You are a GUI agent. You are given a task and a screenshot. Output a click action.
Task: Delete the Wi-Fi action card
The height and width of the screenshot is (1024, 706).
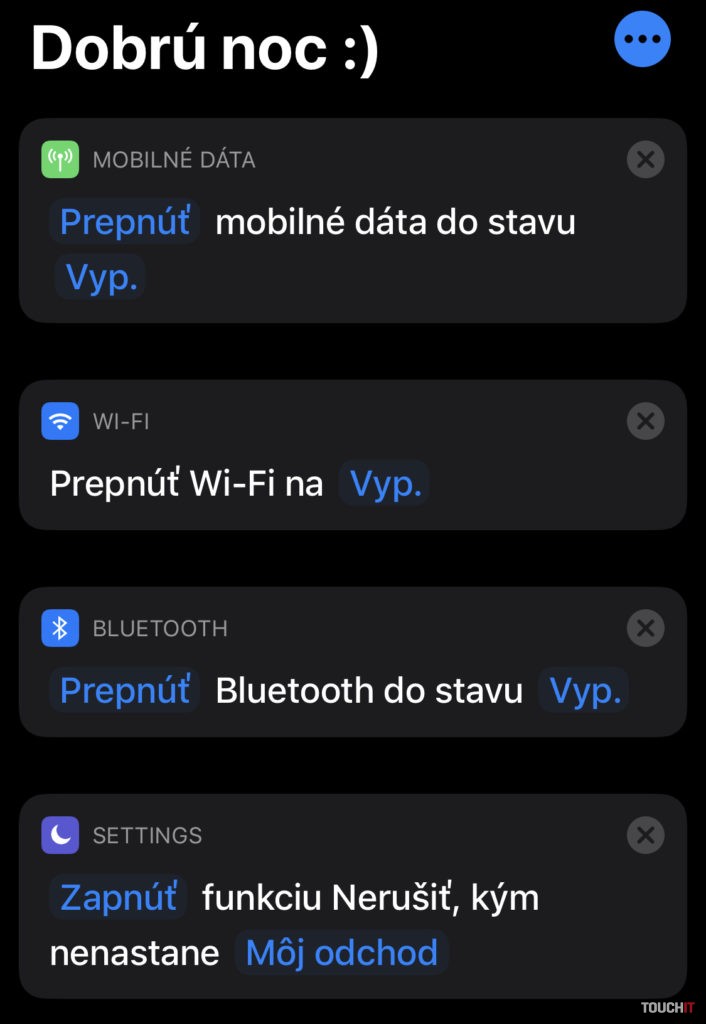click(x=645, y=422)
